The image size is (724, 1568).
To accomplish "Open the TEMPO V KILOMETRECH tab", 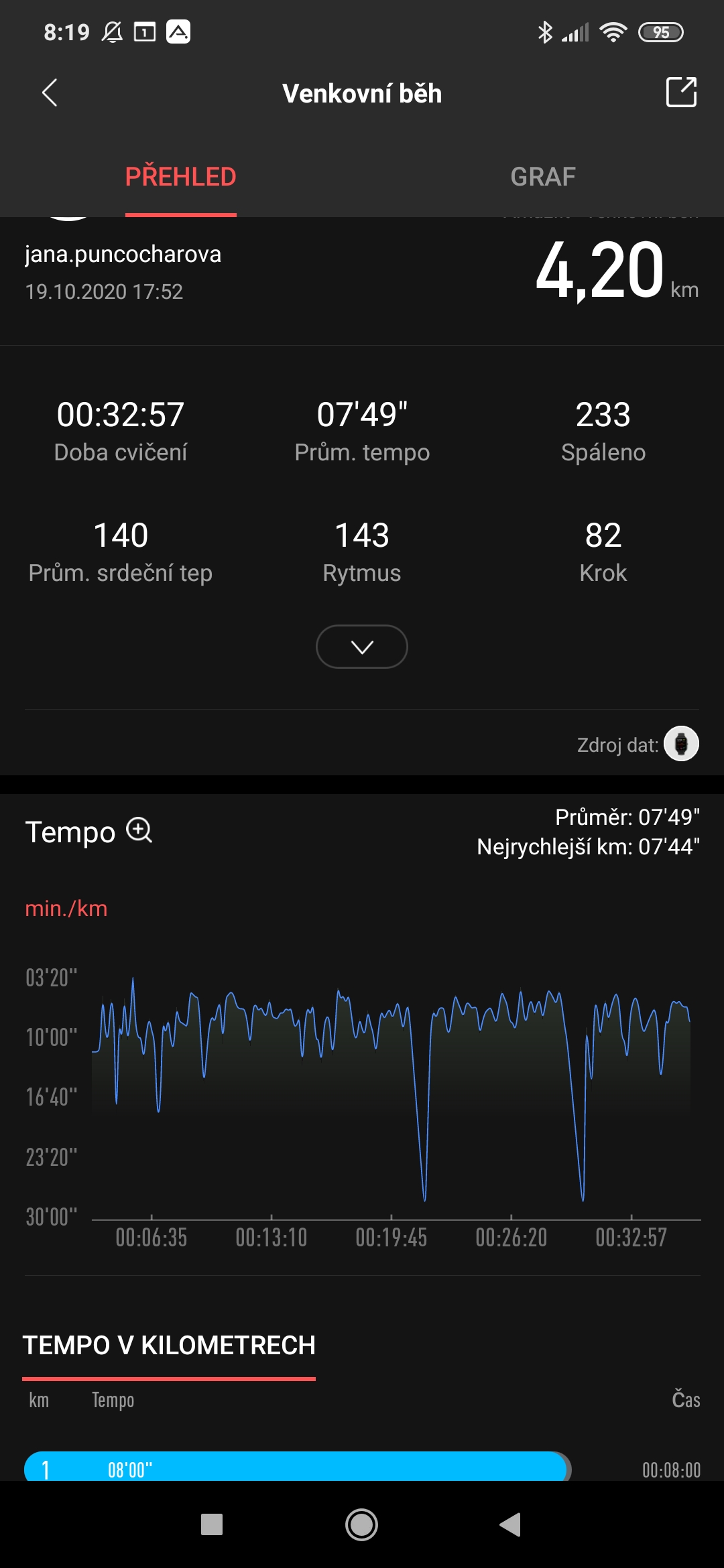I will click(x=169, y=1346).
